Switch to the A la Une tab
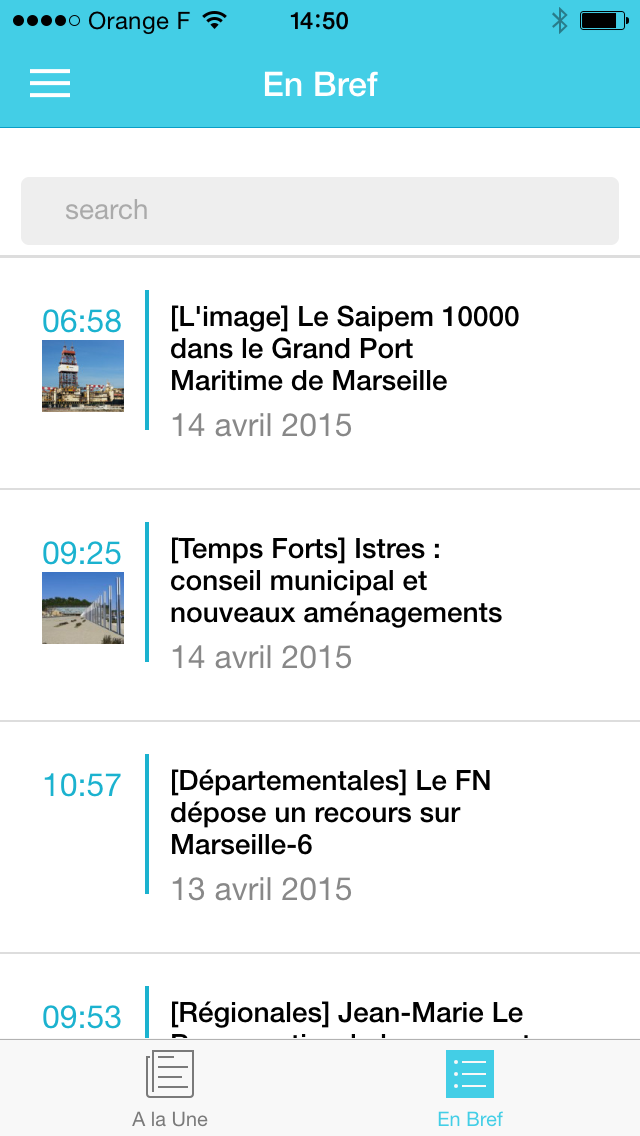 (x=170, y=1088)
